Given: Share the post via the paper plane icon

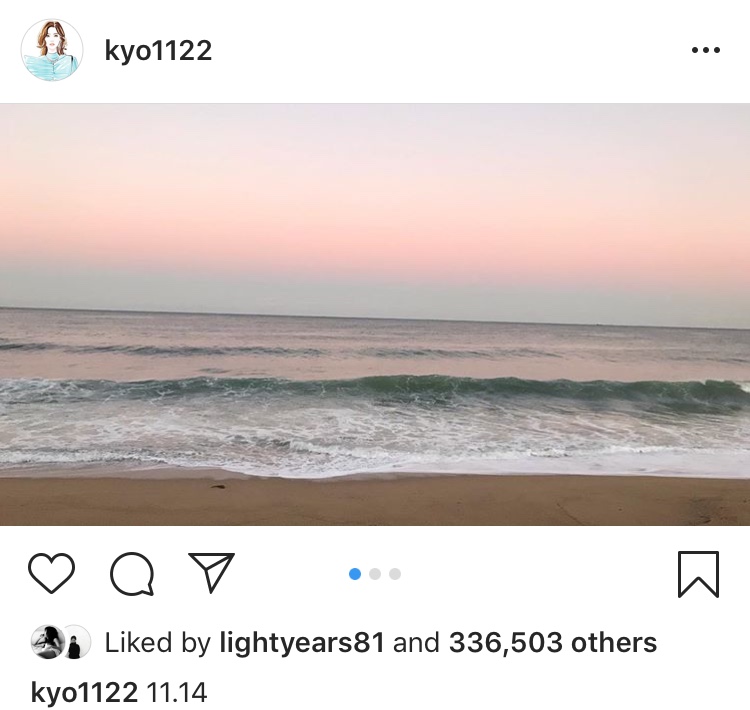Looking at the screenshot, I should tap(211, 573).
